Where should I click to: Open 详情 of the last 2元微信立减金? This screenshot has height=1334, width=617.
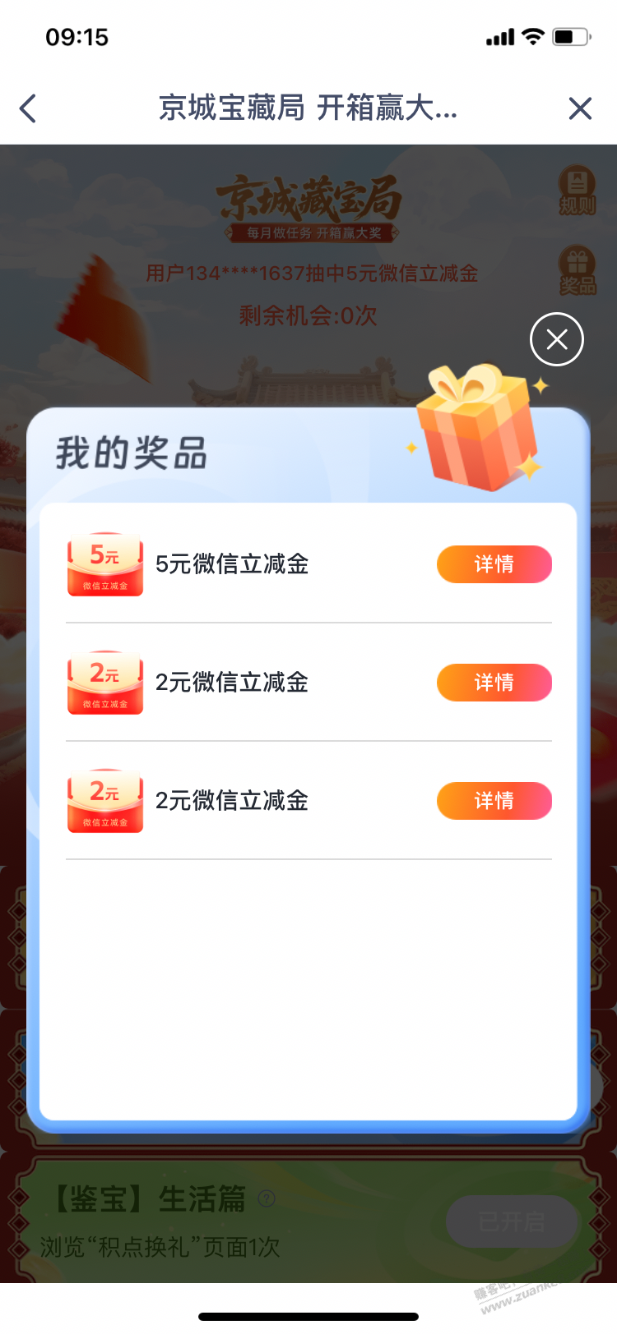click(494, 800)
